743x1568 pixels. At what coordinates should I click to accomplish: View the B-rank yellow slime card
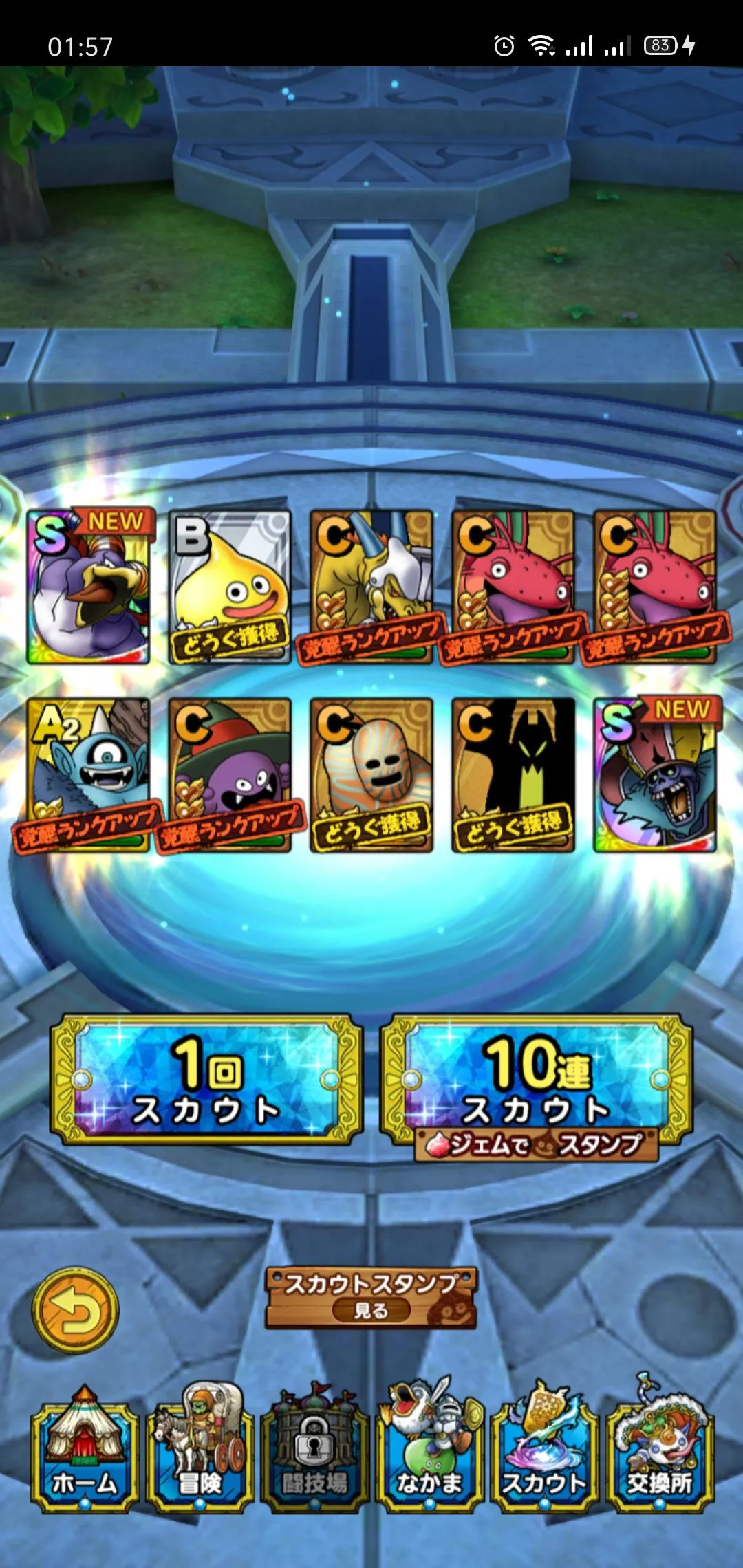[x=230, y=587]
